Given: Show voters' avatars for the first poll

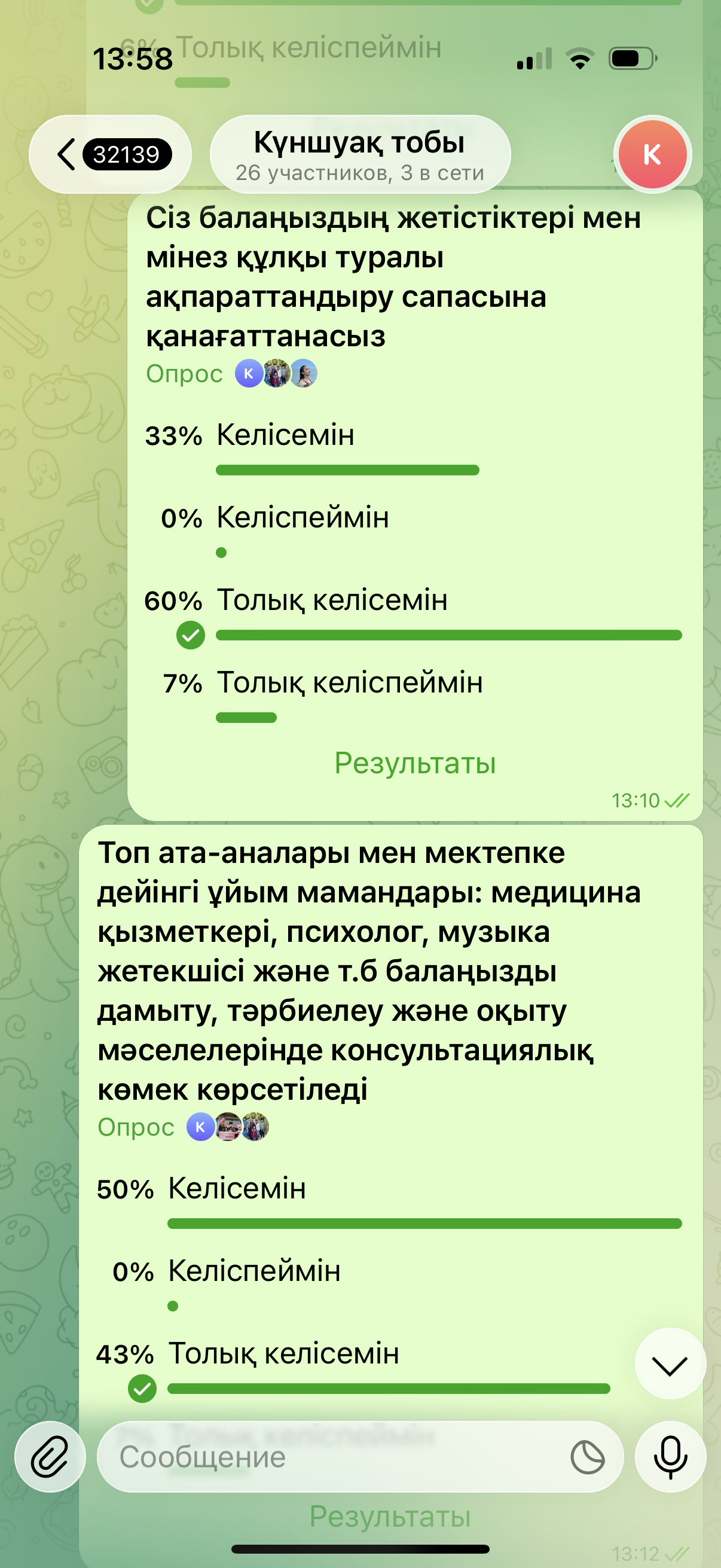Looking at the screenshot, I should 276,374.
